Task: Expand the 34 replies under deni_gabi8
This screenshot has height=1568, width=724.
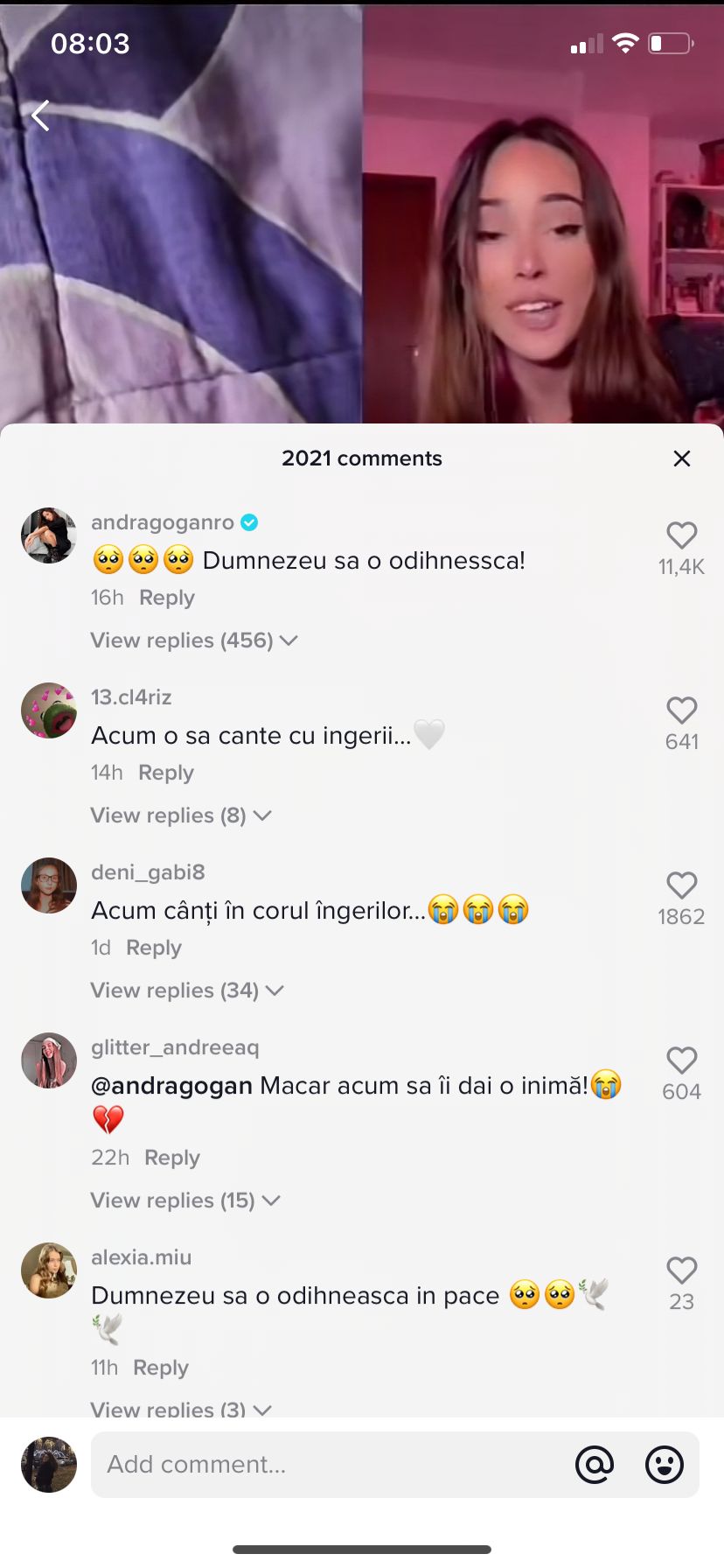Action: pyautogui.click(x=186, y=990)
